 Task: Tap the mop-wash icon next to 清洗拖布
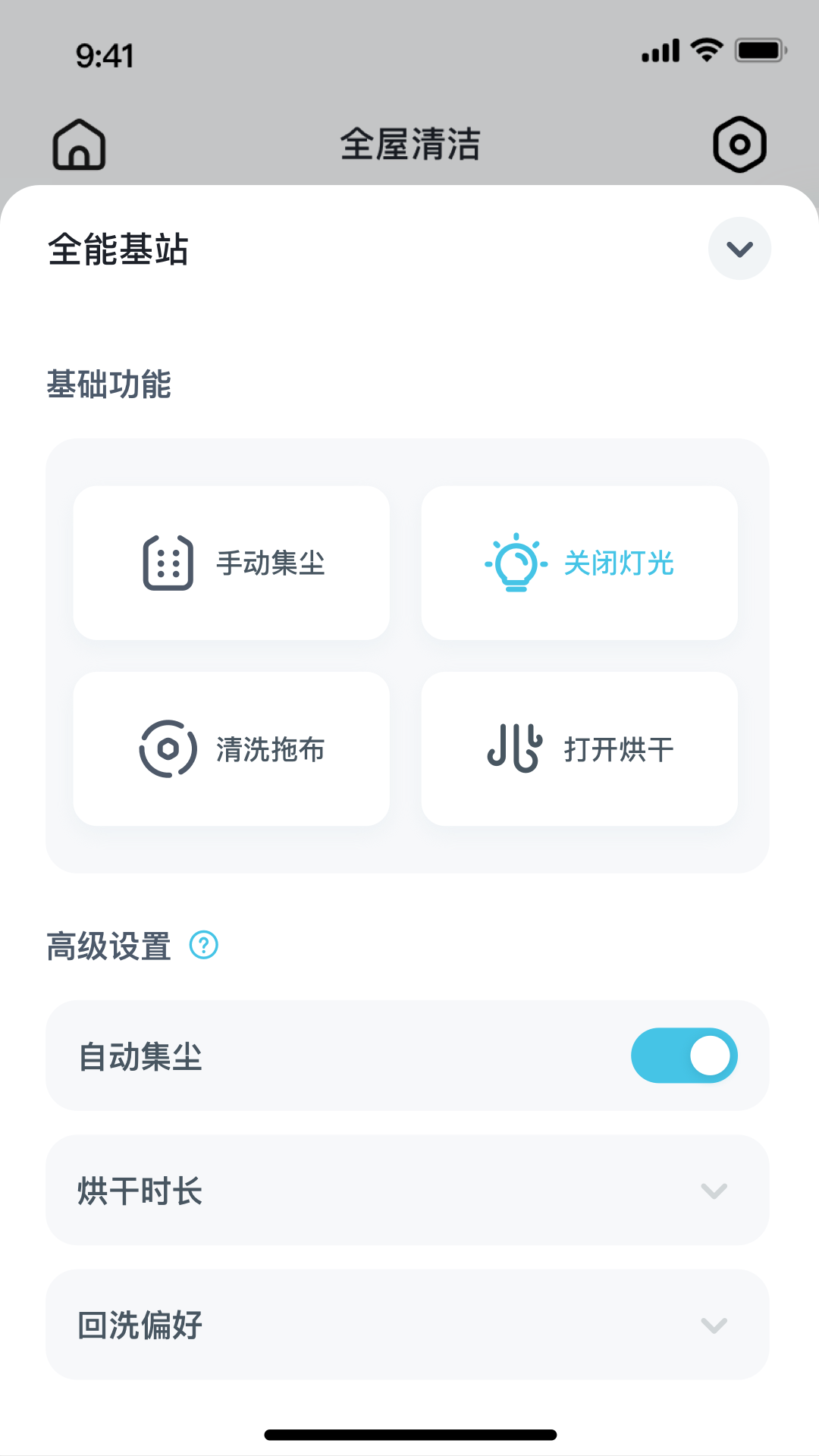167,748
